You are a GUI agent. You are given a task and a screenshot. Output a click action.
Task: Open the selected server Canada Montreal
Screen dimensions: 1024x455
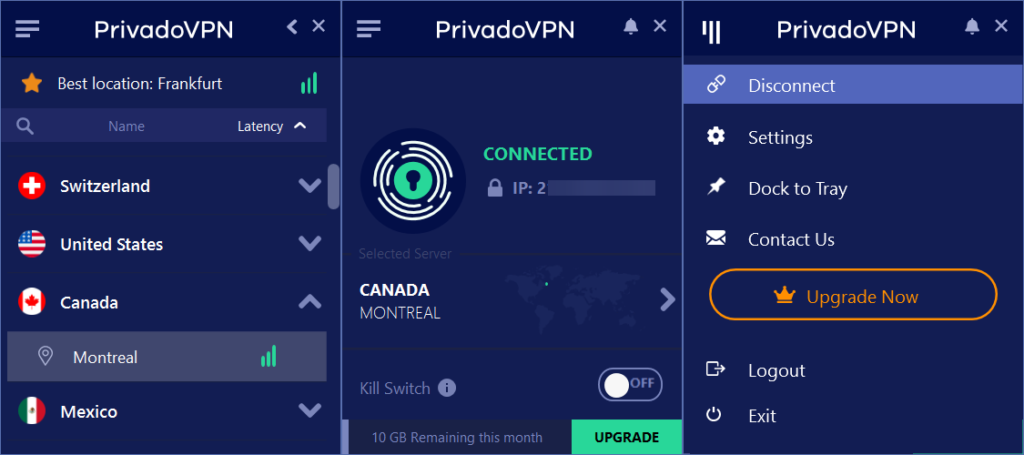tap(667, 299)
